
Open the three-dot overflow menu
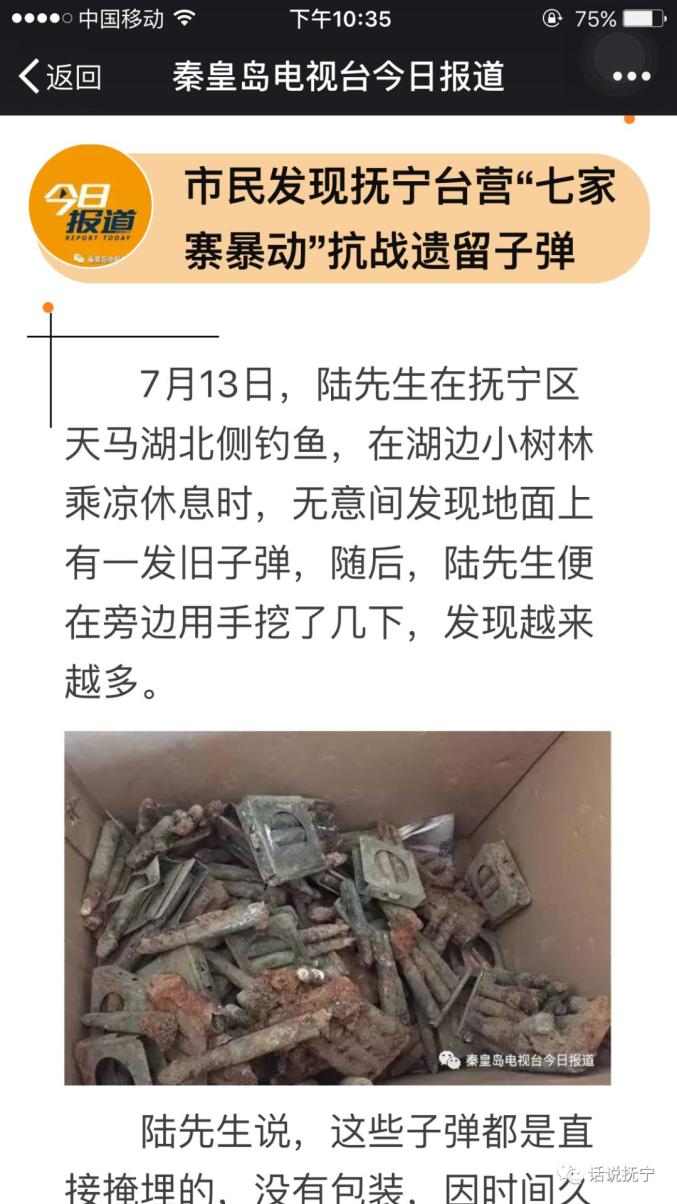(631, 77)
